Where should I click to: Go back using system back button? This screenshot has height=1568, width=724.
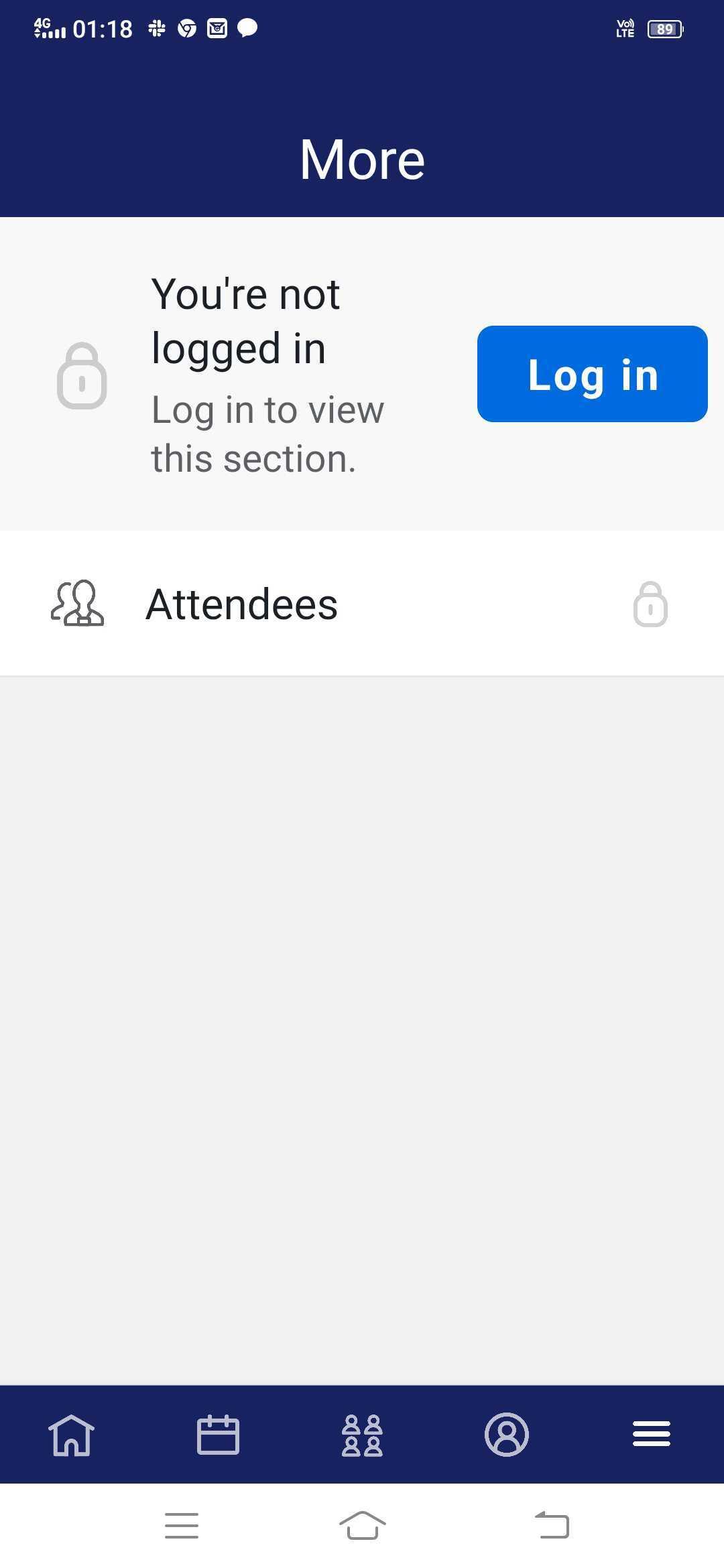pos(552,1525)
